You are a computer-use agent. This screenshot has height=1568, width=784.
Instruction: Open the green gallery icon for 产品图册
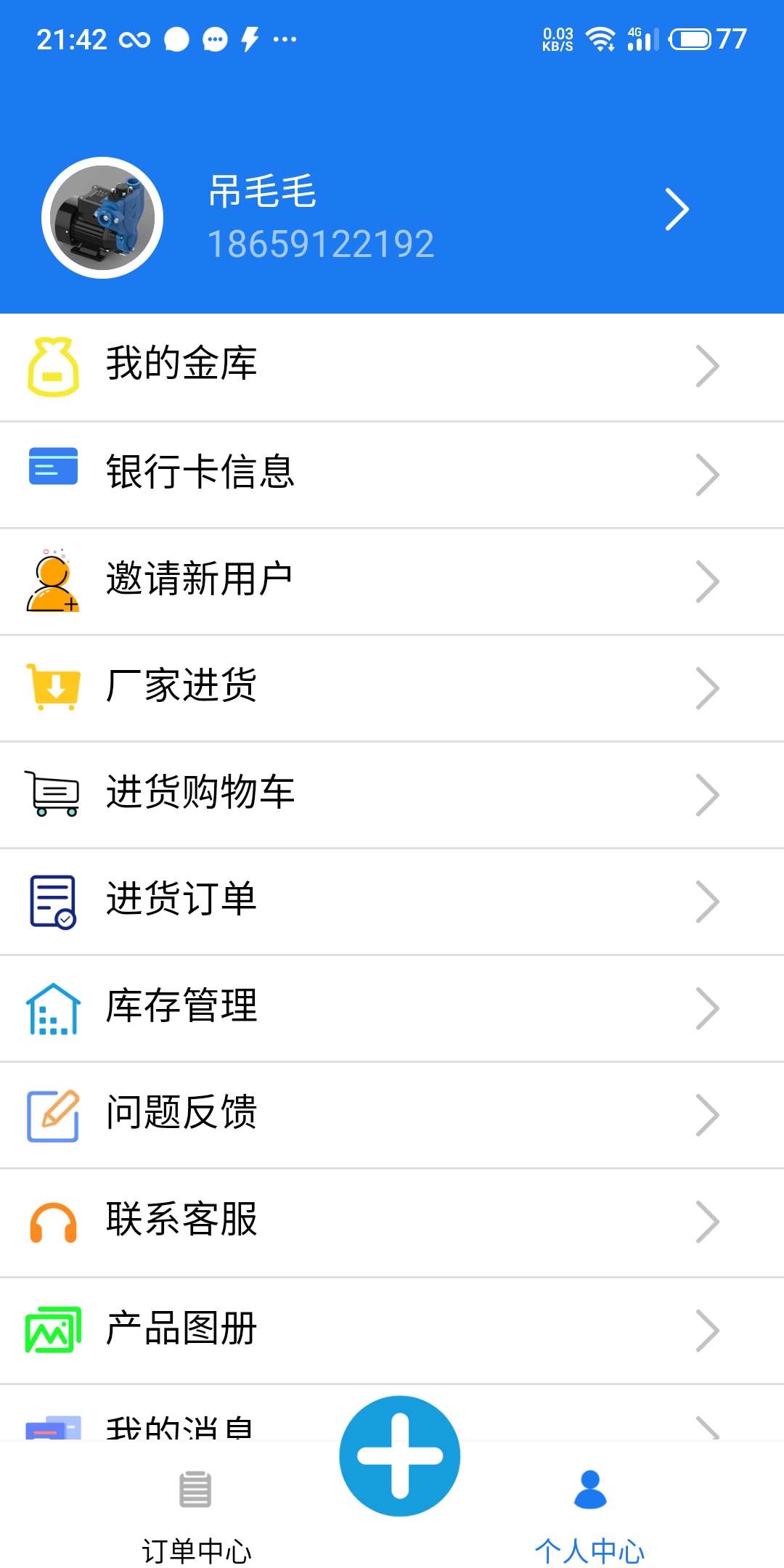[x=51, y=1328]
